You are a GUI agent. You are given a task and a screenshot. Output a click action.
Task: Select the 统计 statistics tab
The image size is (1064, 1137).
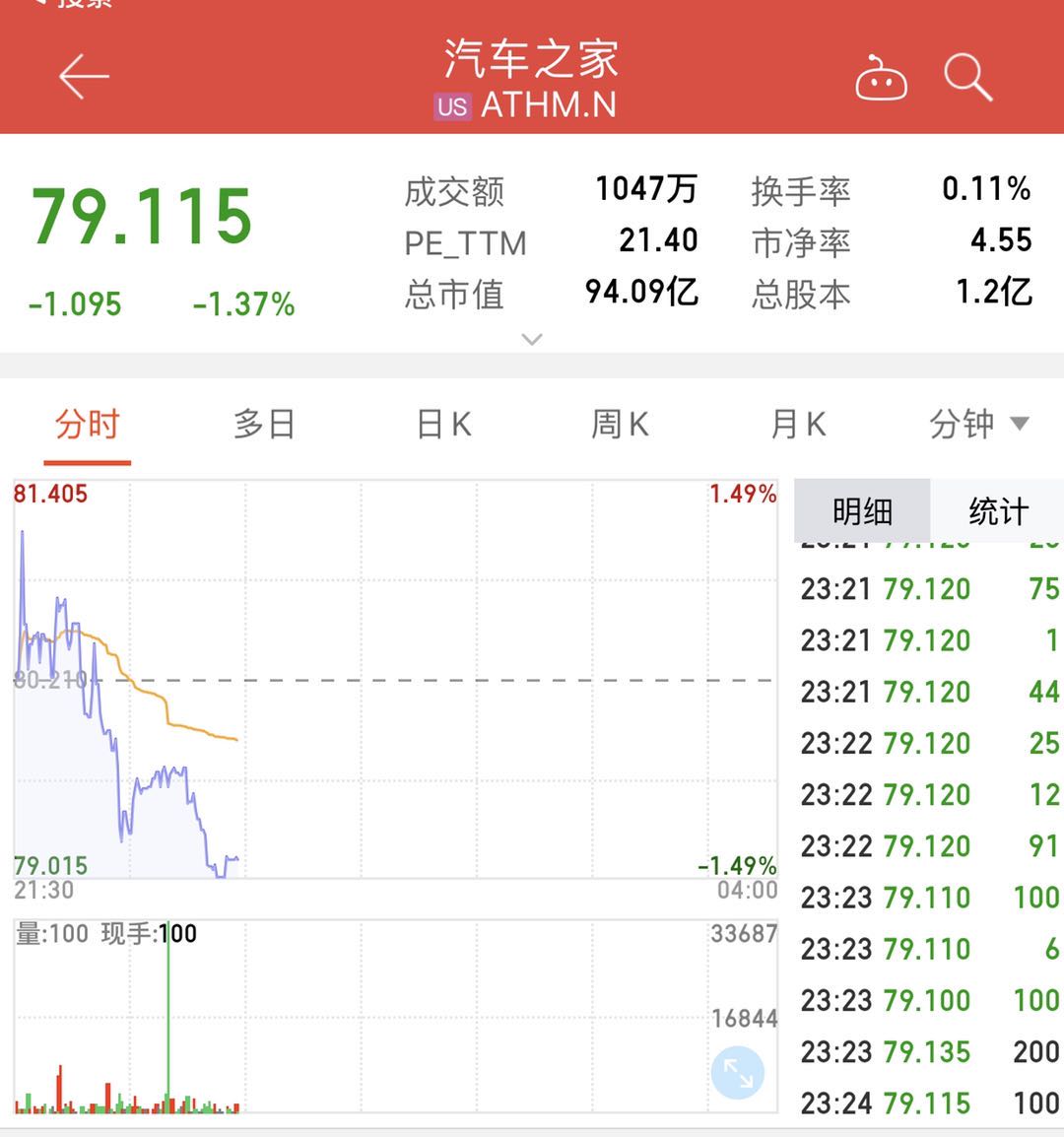point(997,510)
